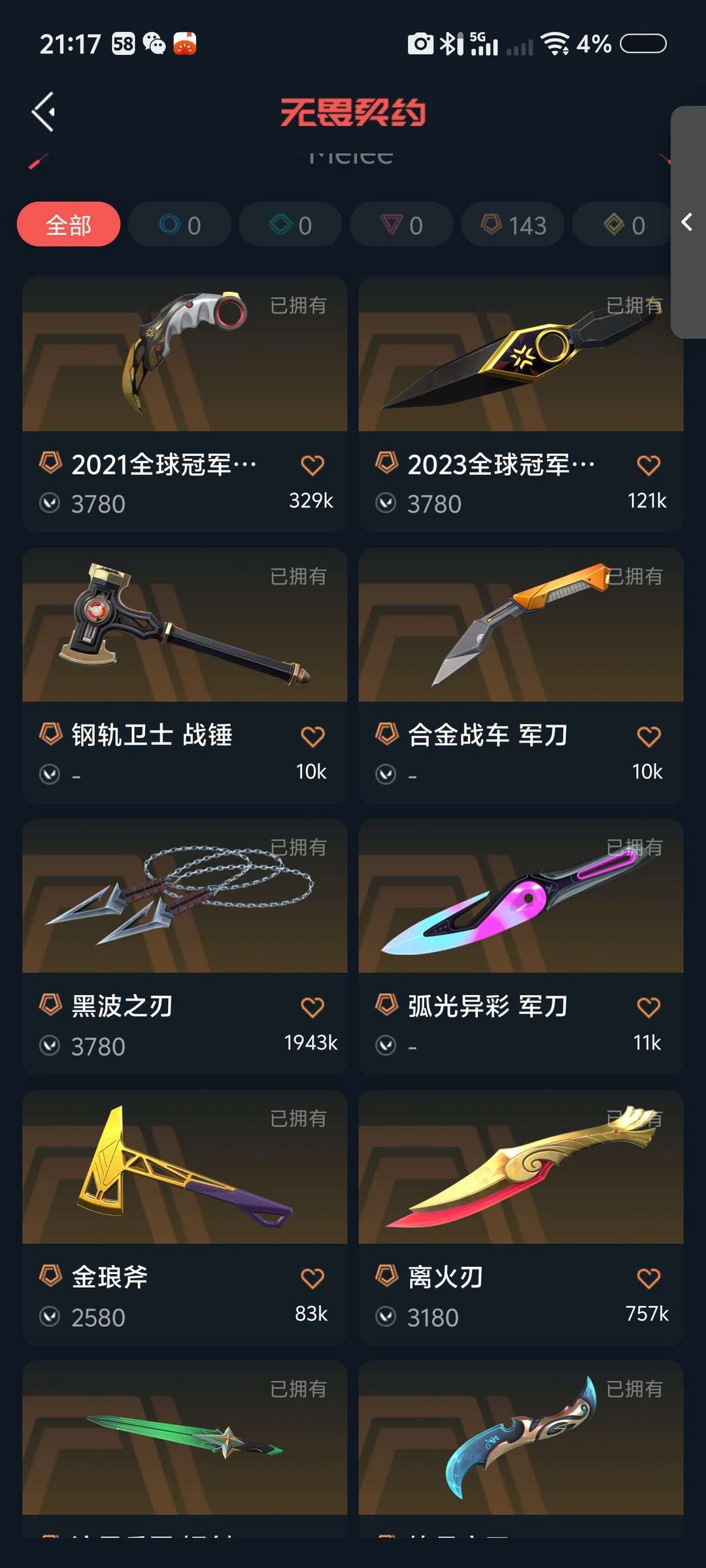The height and width of the screenshot is (1568, 706).
Task: Favorite 钢轨卫士 战锤 using its heart icon
Action: click(312, 735)
